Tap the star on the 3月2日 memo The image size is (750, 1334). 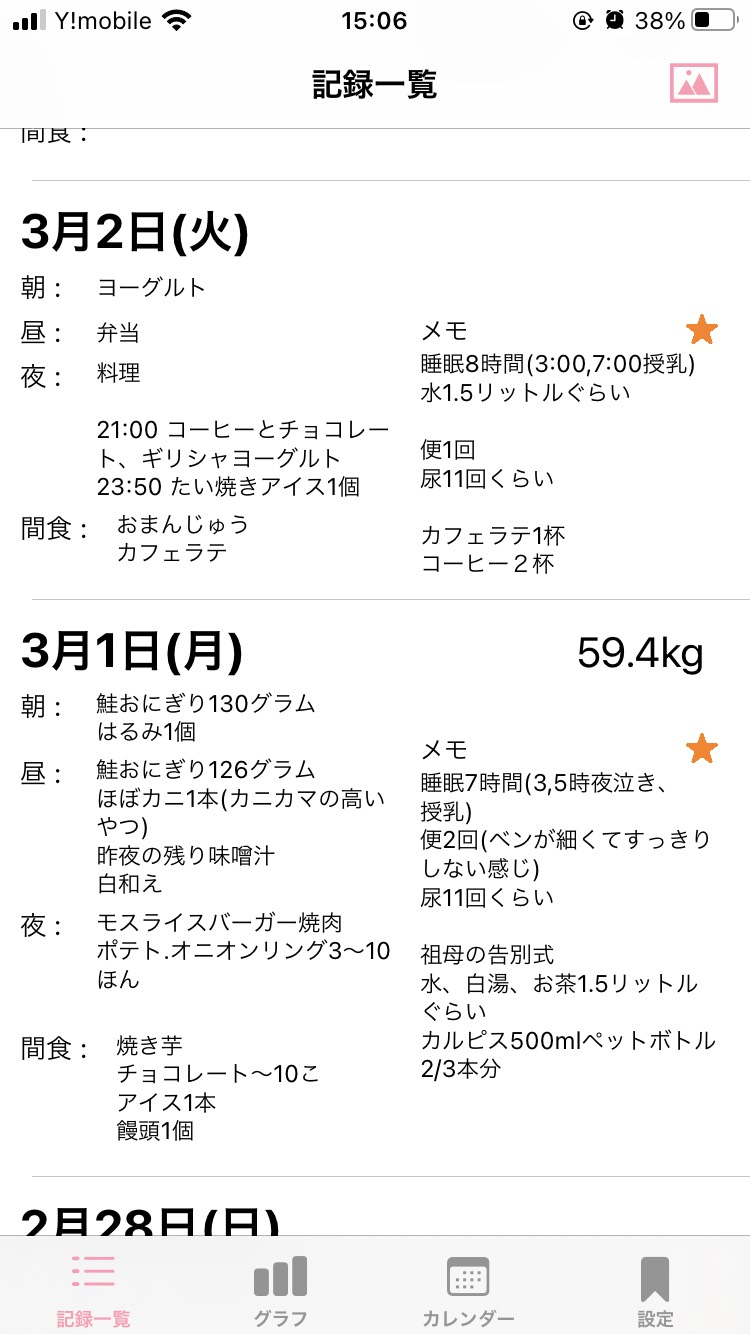[x=702, y=329]
